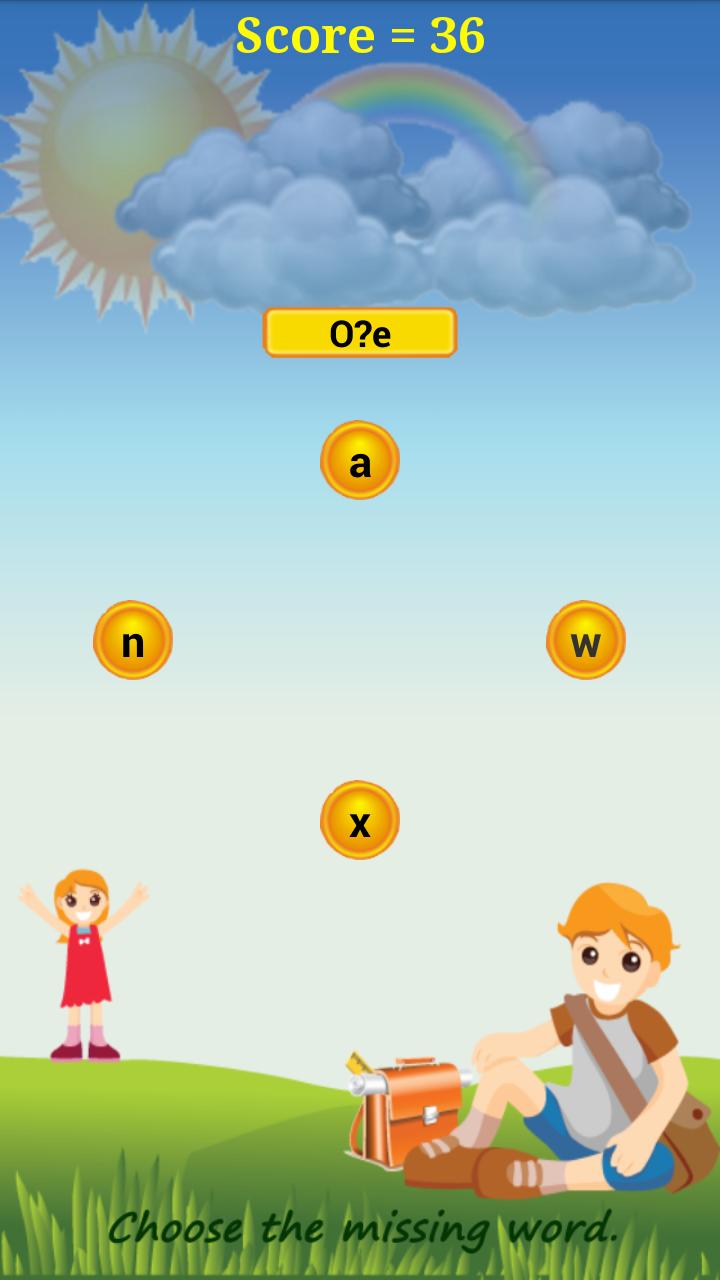Select the letter n coin
The height and width of the screenshot is (1280, 720).
tap(133, 640)
